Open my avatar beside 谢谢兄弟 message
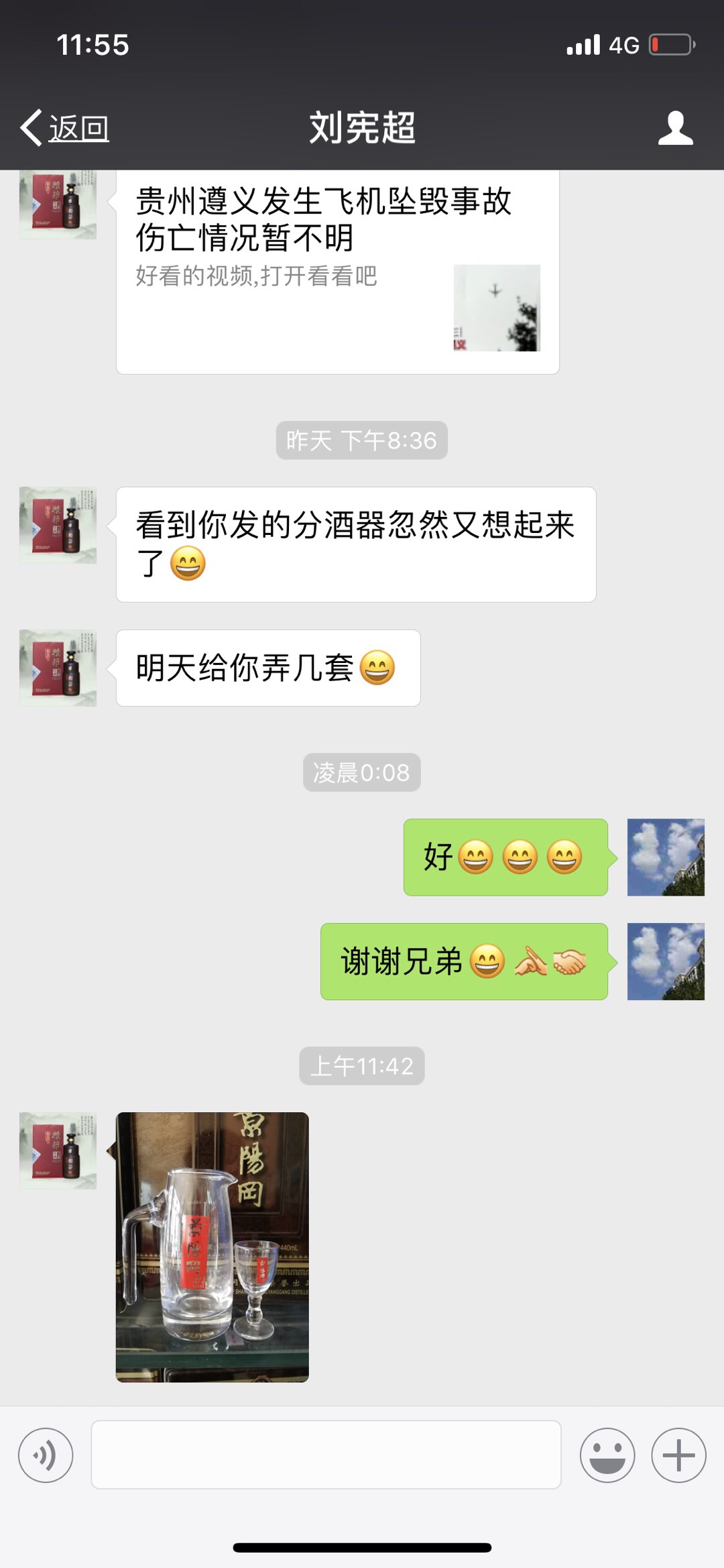 [666, 961]
